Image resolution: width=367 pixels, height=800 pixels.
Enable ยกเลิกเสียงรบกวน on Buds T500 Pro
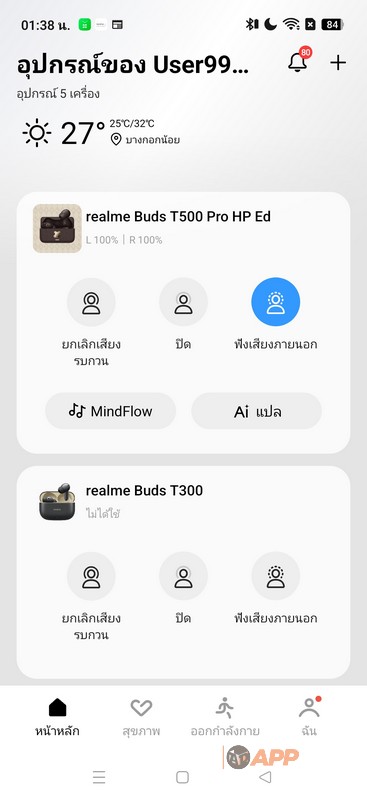[x=91, y=303]
